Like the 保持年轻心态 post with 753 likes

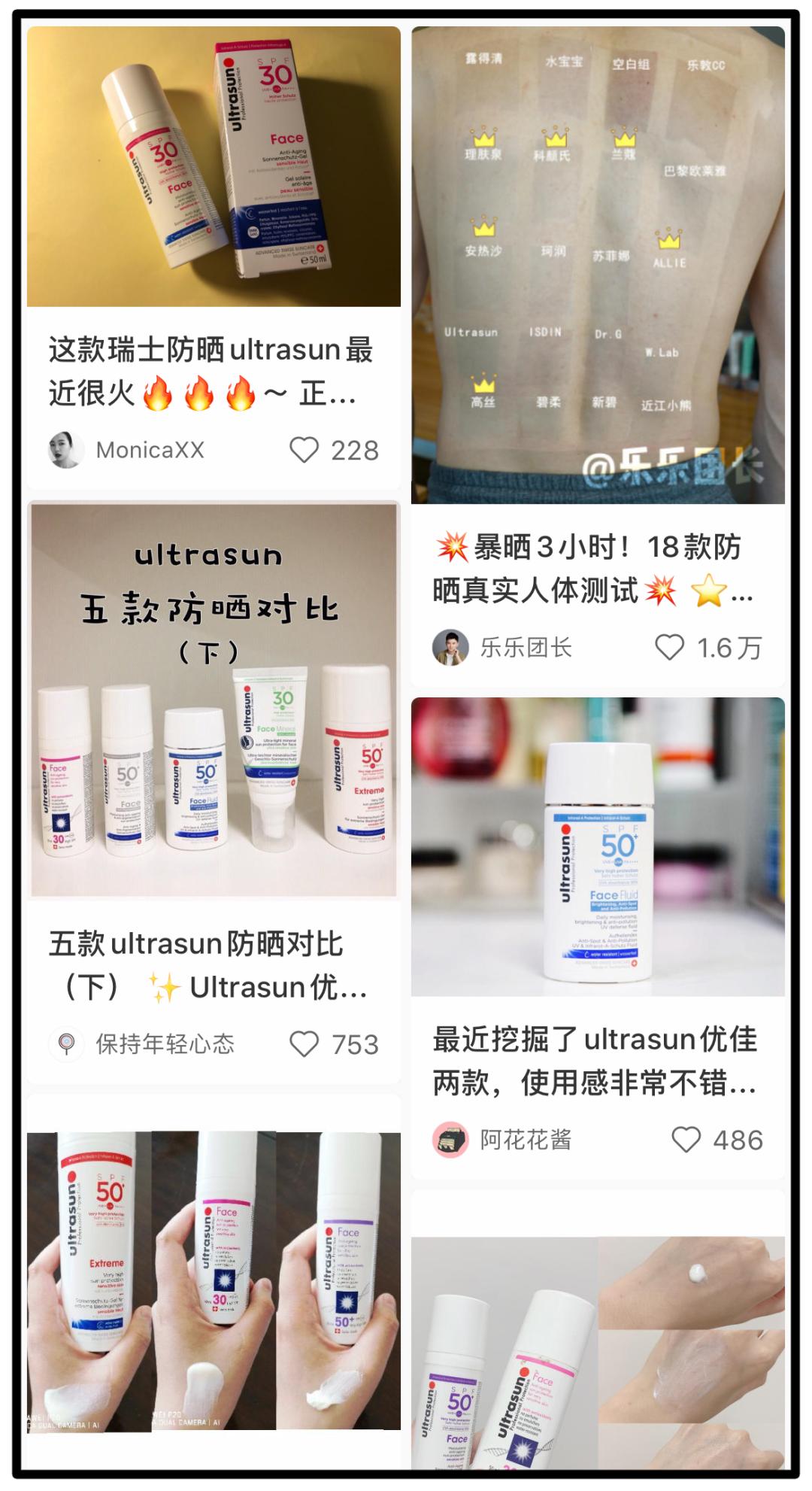(x=304, y=1044)
